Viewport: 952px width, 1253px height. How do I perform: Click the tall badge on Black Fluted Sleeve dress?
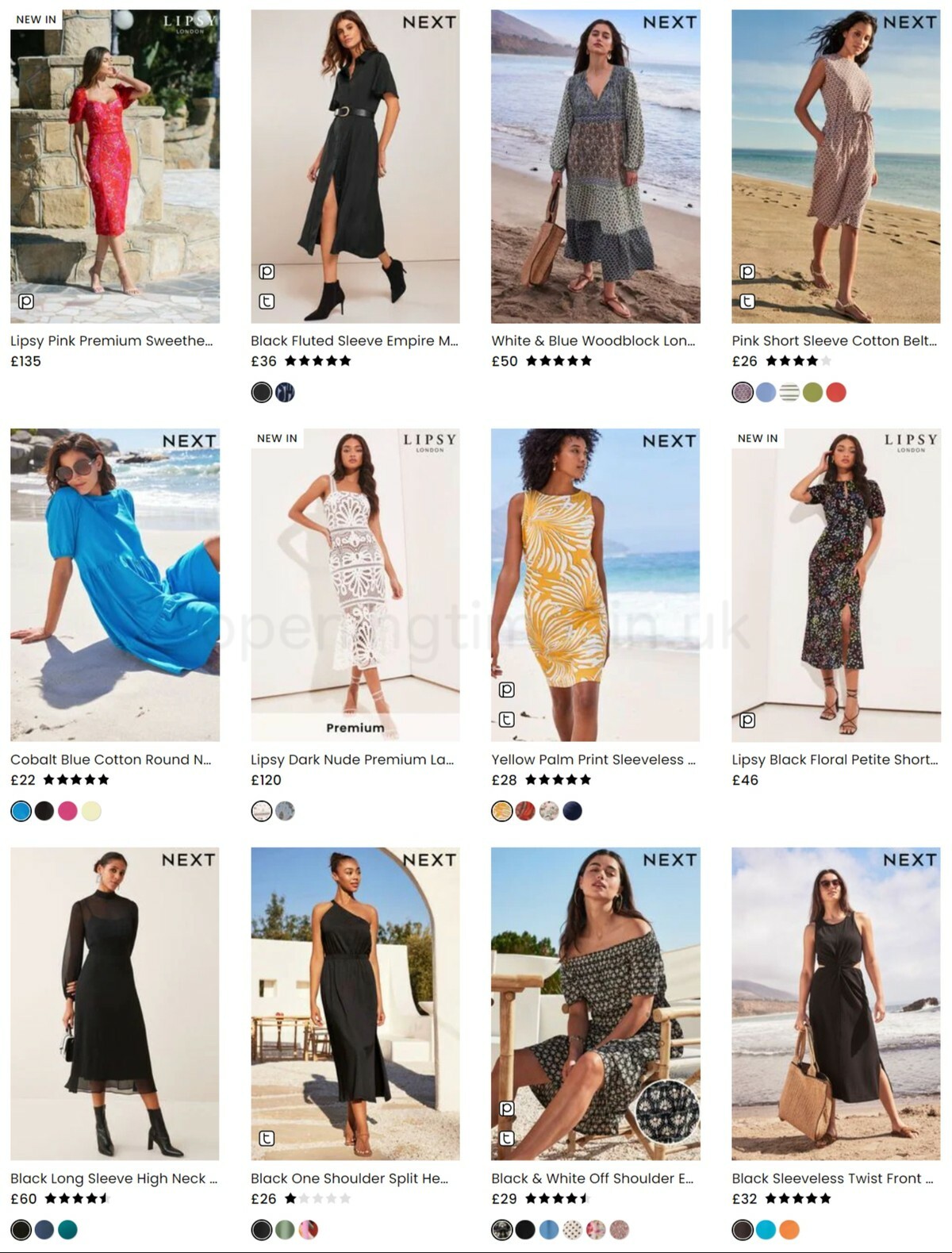pos(268,301)
